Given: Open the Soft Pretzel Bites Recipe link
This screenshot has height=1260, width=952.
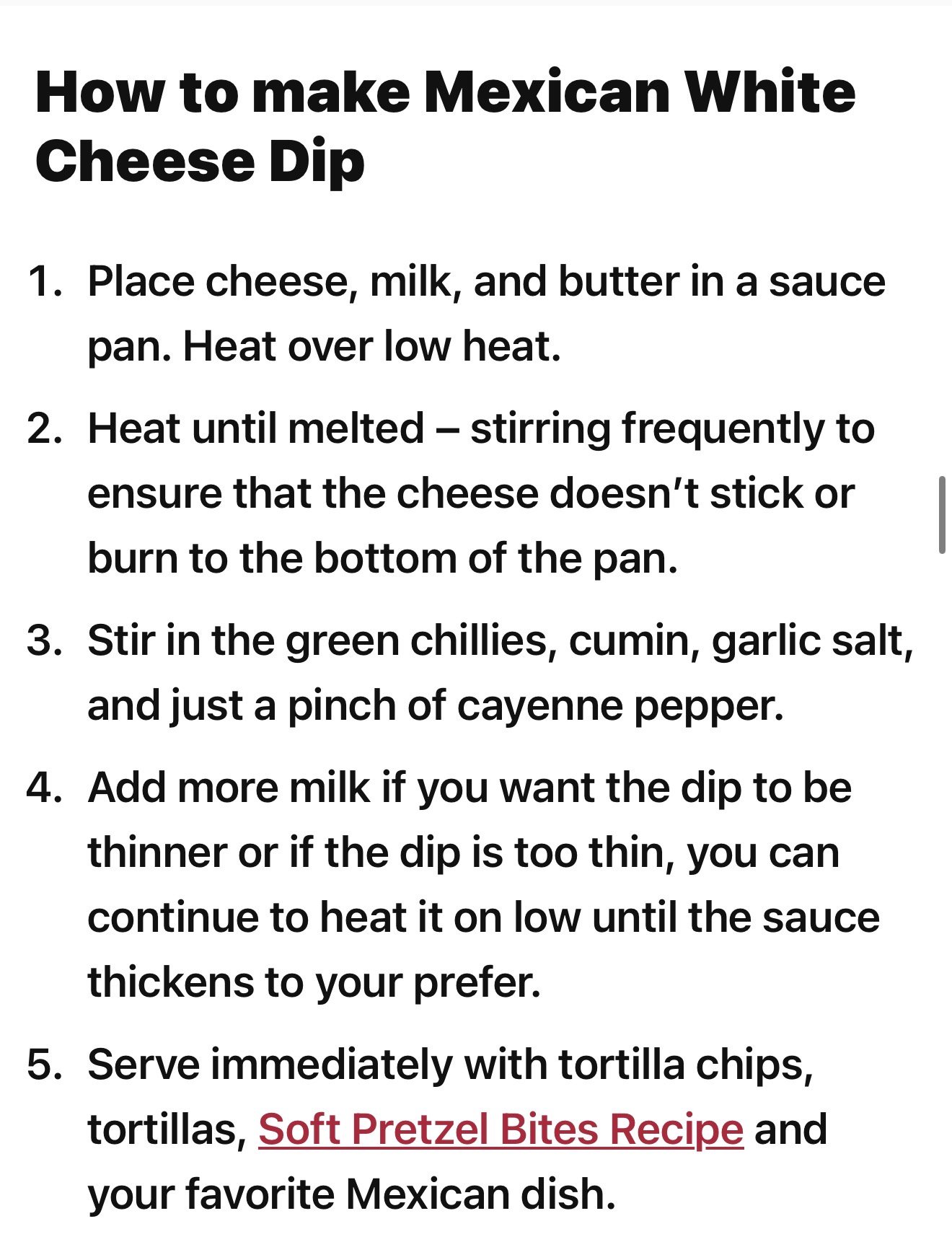Looking at the screenshot, I should click(x=501, y=1129).
